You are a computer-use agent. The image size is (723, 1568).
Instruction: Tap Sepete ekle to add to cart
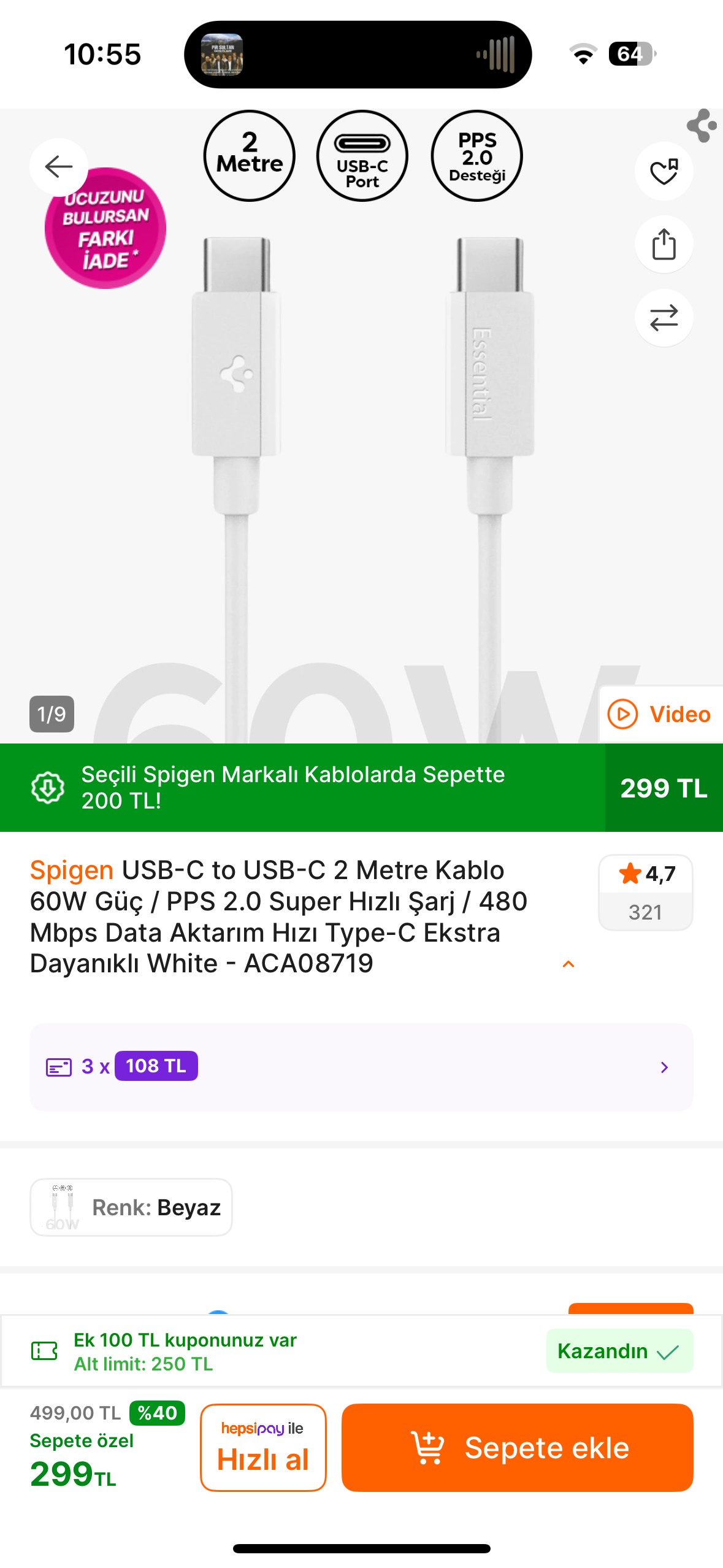click(x=517, y=1447)
